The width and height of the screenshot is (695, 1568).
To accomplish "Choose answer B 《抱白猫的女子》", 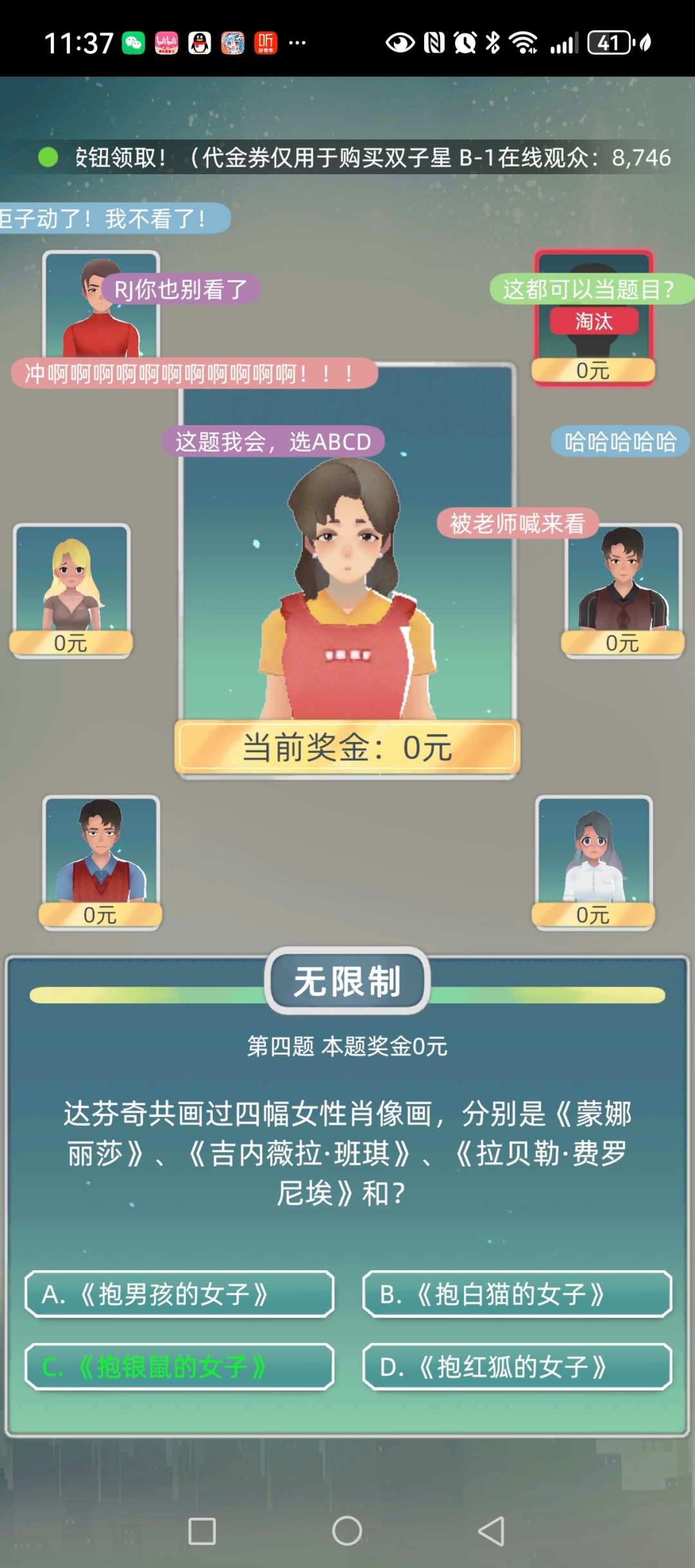I will [517, 1294].
